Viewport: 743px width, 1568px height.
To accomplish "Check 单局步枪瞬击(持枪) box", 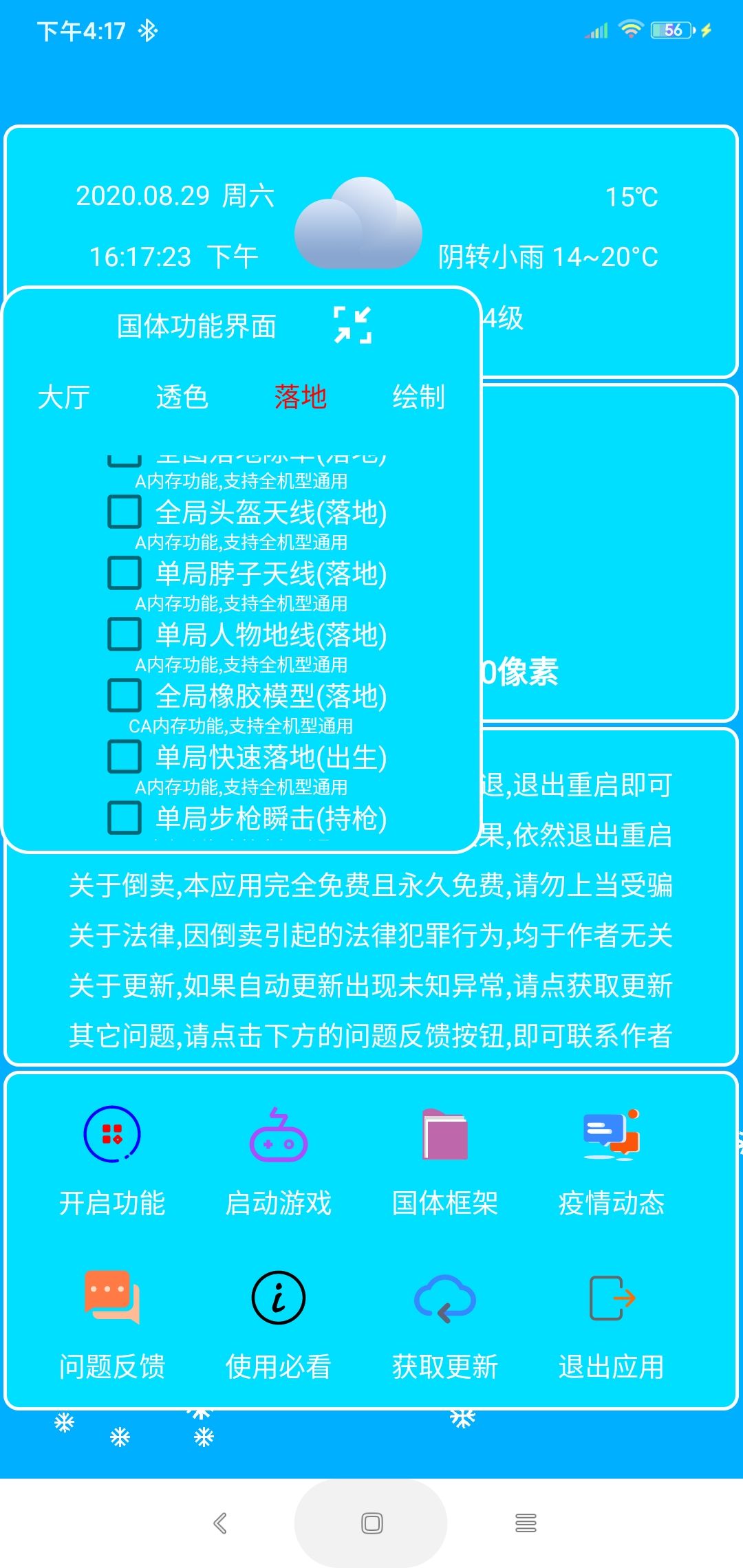I will pos(125,818).
